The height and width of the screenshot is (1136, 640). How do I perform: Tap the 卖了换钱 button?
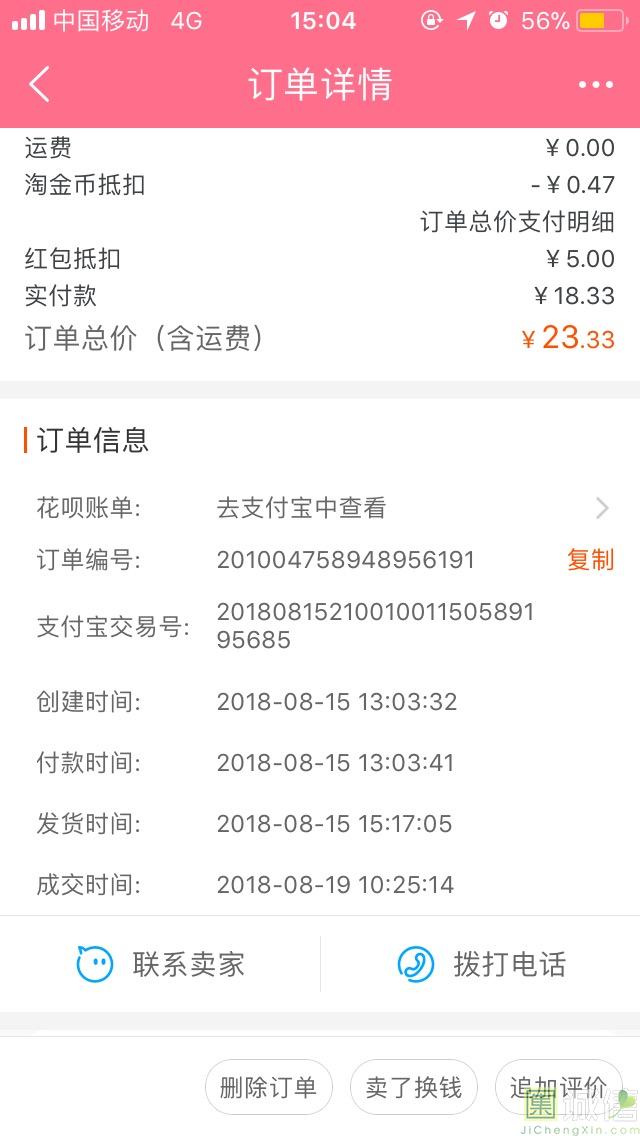[x=414, y=1087]
